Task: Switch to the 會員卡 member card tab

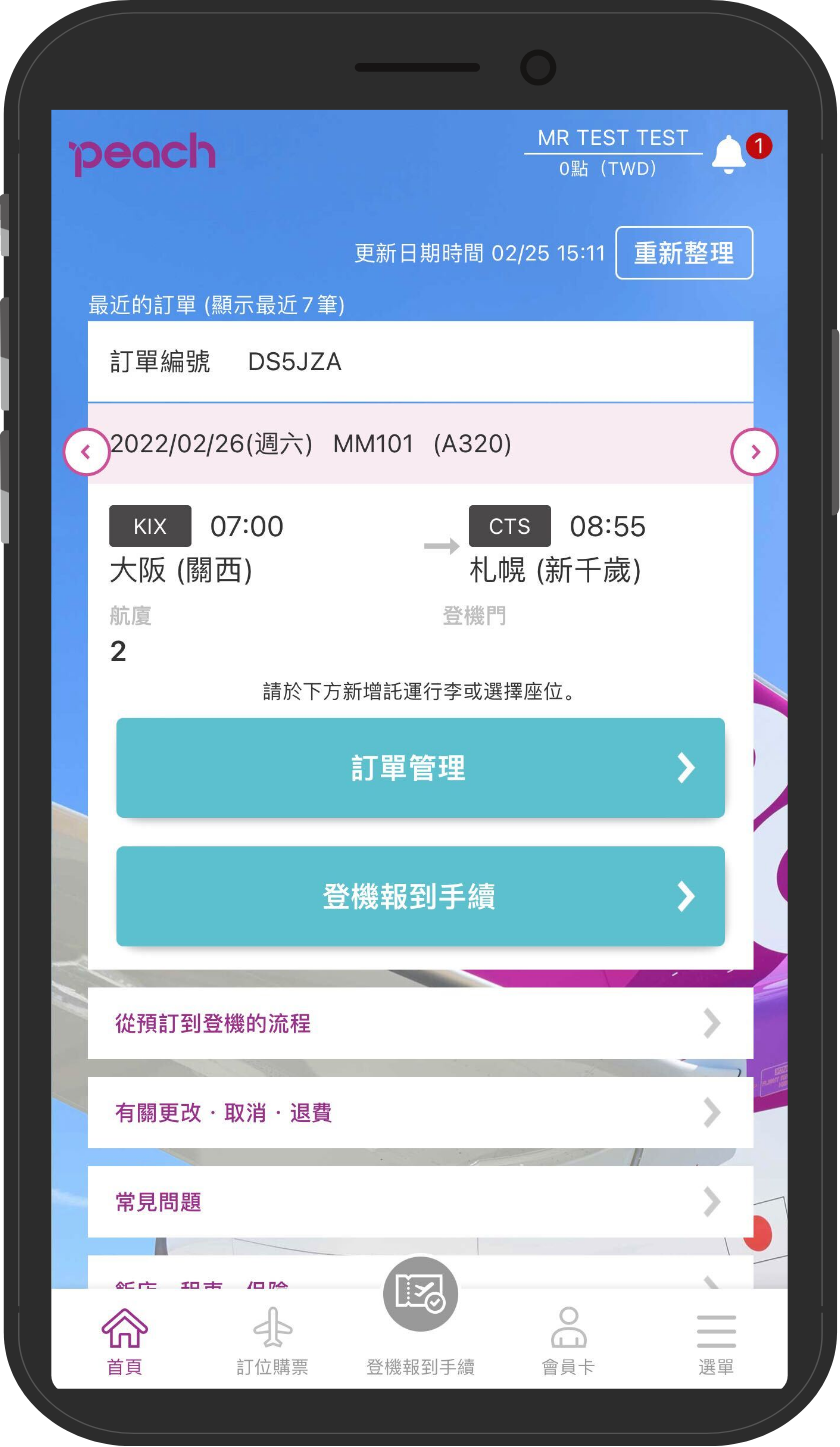Action: pos(568,1342)
